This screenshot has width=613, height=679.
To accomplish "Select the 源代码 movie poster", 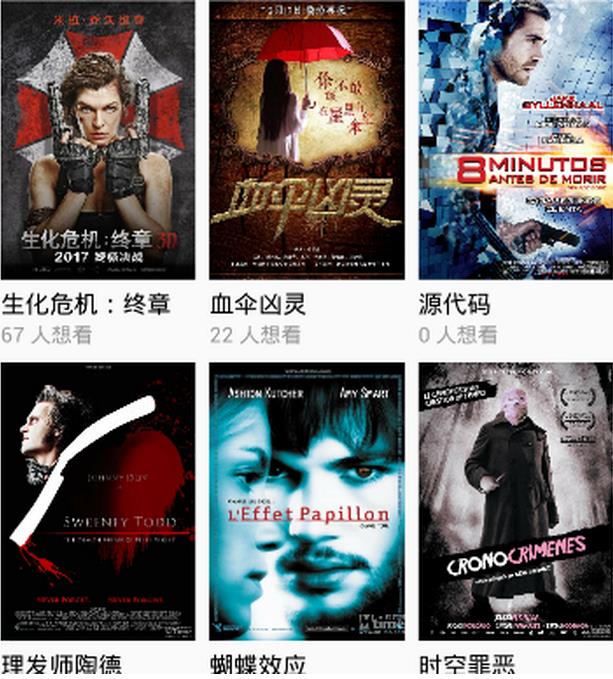I will (513, 140).
